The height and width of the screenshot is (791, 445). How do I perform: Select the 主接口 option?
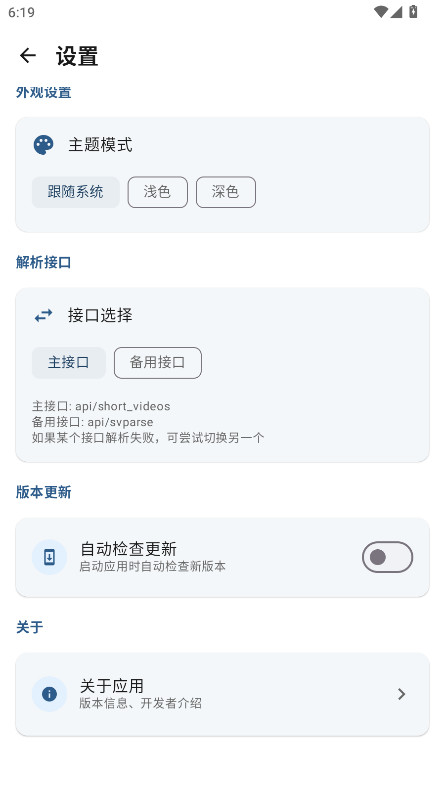(69, 363)
